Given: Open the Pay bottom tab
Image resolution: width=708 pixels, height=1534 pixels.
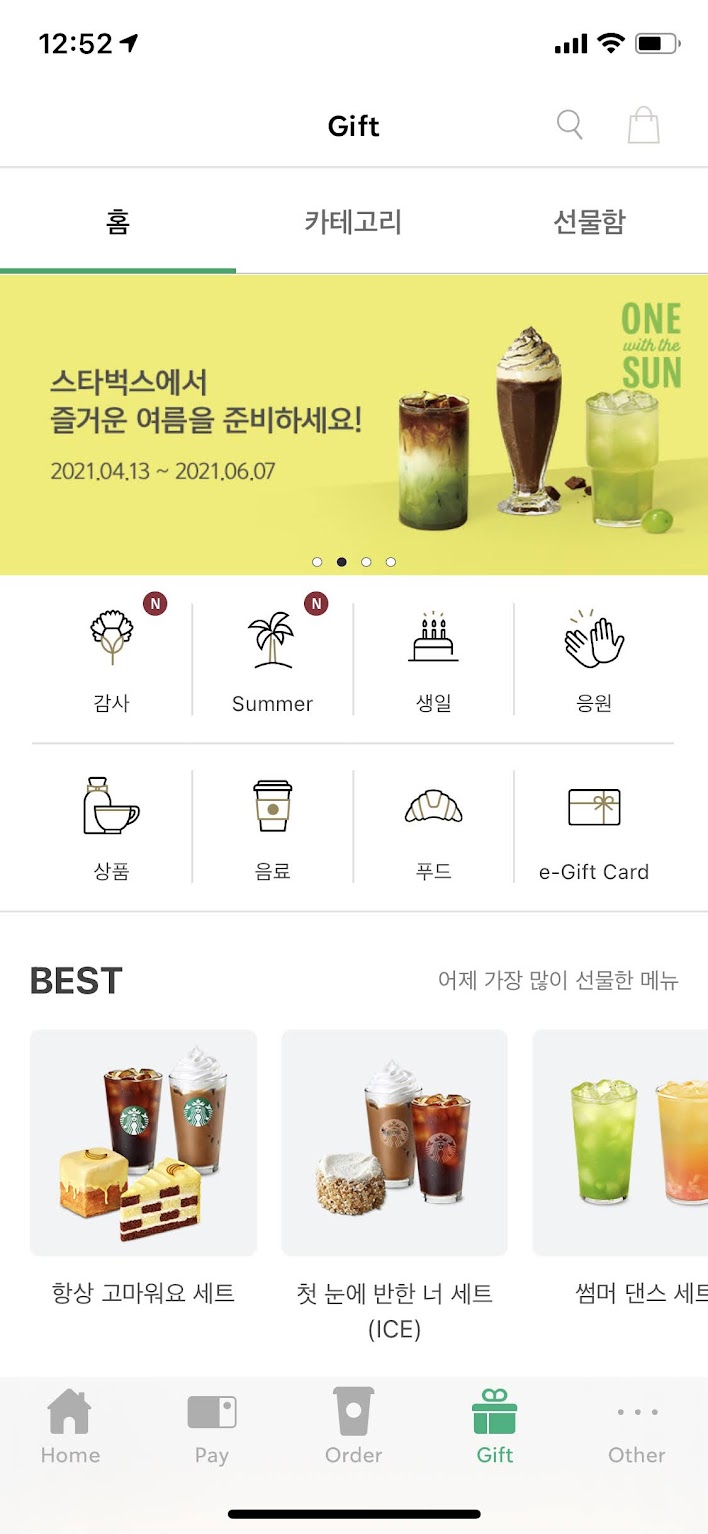Looking at the screenshot, I should click(212, 1427).
